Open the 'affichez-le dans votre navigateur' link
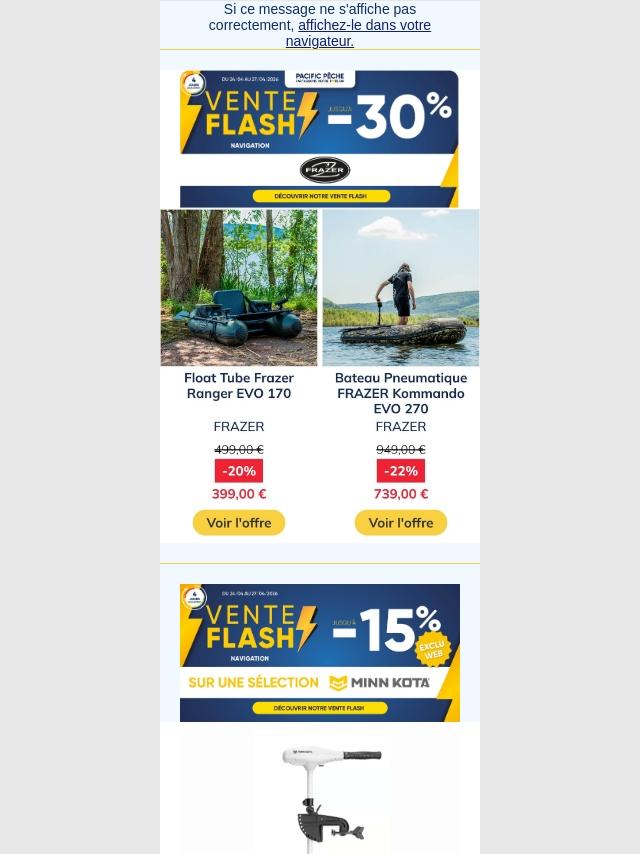This screenshot has height=854, width=640. point(358,33)
